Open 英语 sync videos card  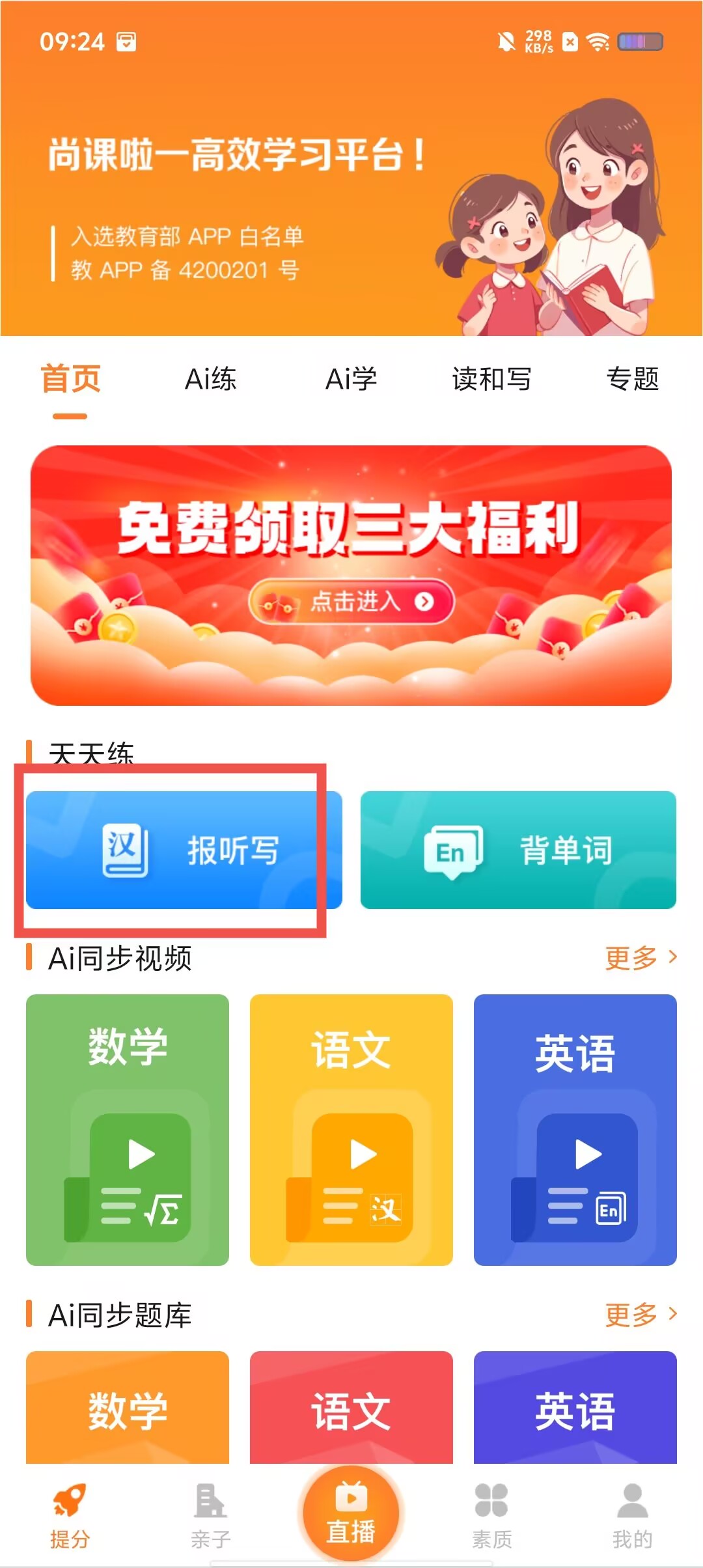tap(575, 1130)
